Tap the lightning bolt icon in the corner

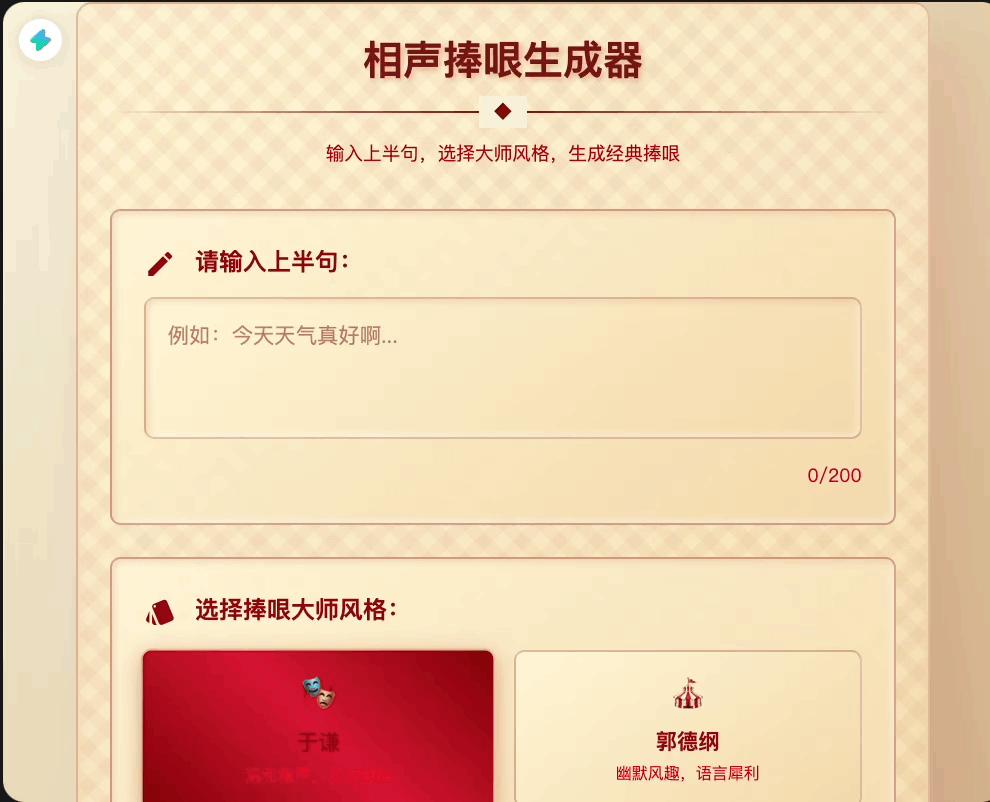tap(41, 41)
